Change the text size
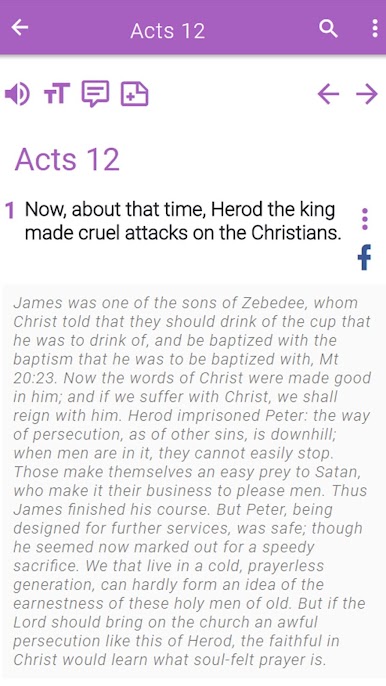 [57, 94]
